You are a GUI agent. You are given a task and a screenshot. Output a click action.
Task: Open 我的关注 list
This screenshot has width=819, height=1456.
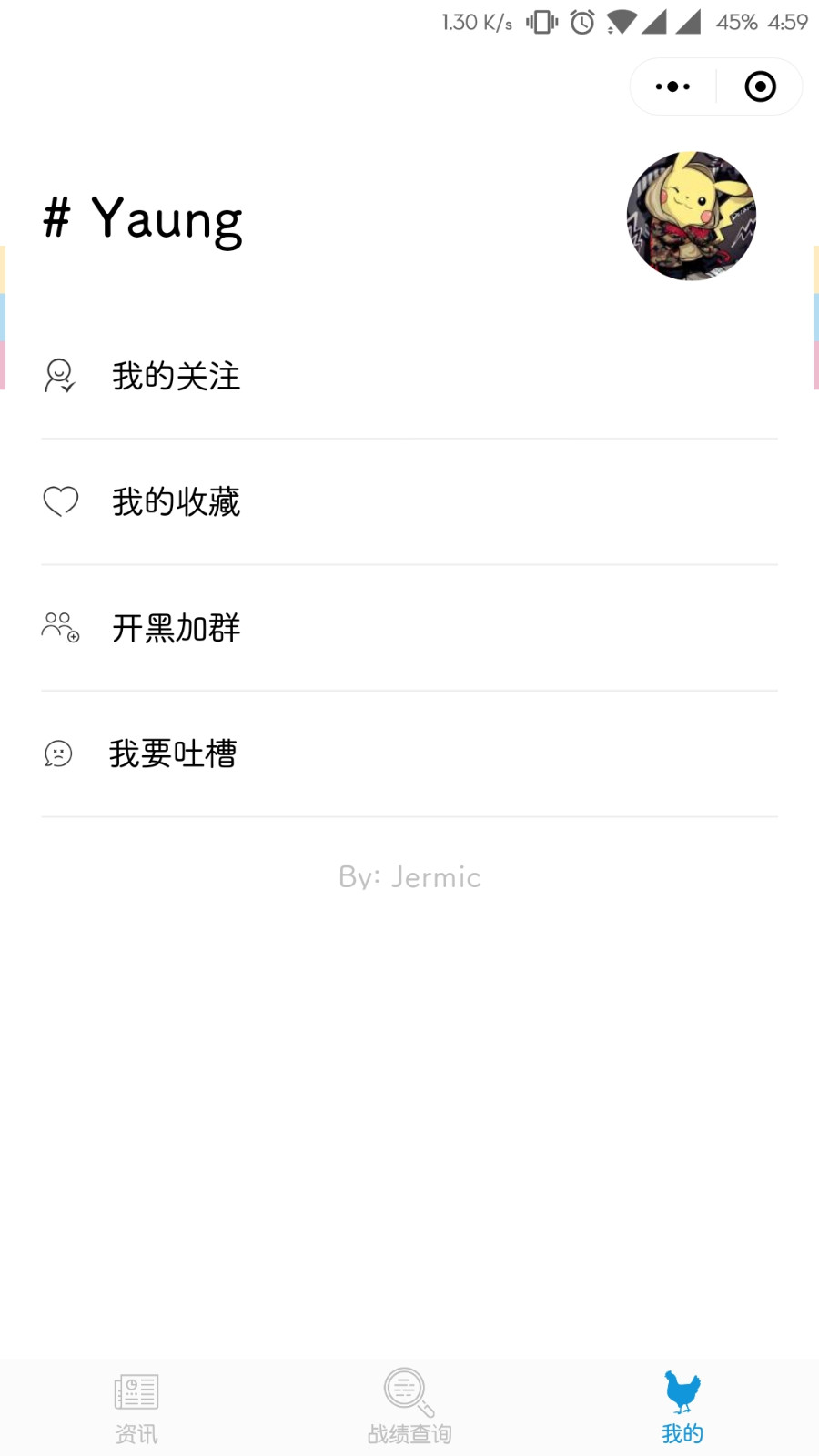tap(409, 376)
